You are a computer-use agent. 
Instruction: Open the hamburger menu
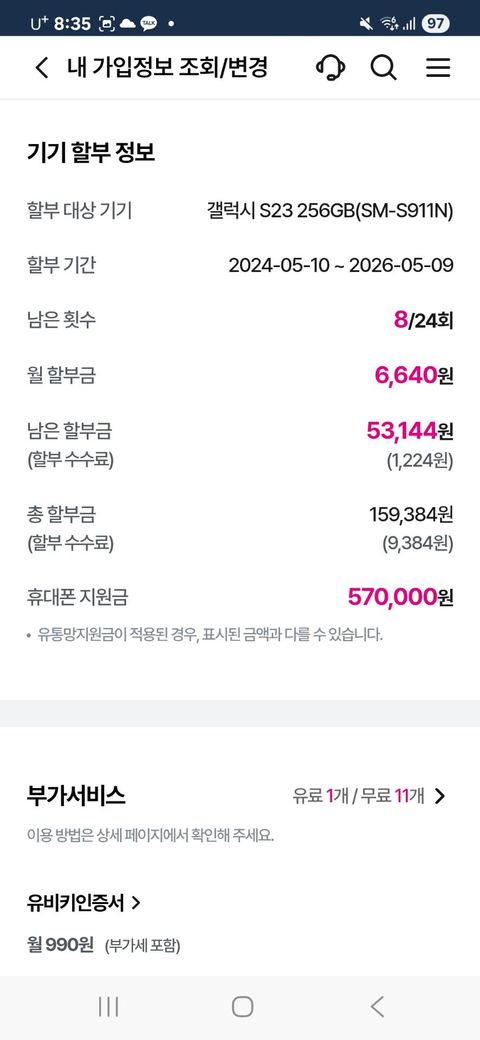point(438,68)
